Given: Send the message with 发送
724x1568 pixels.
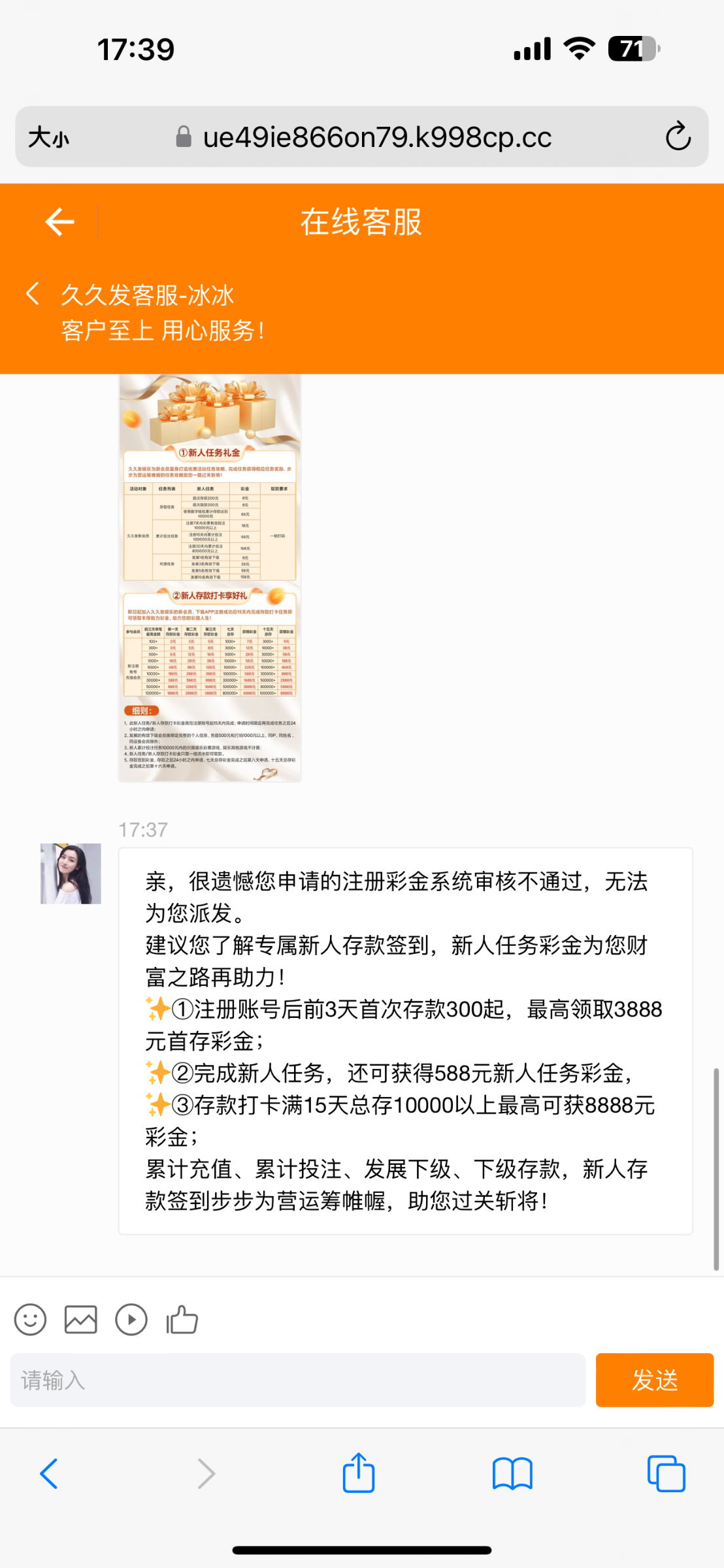Looking at the screenshot, I should (654, 1380).
